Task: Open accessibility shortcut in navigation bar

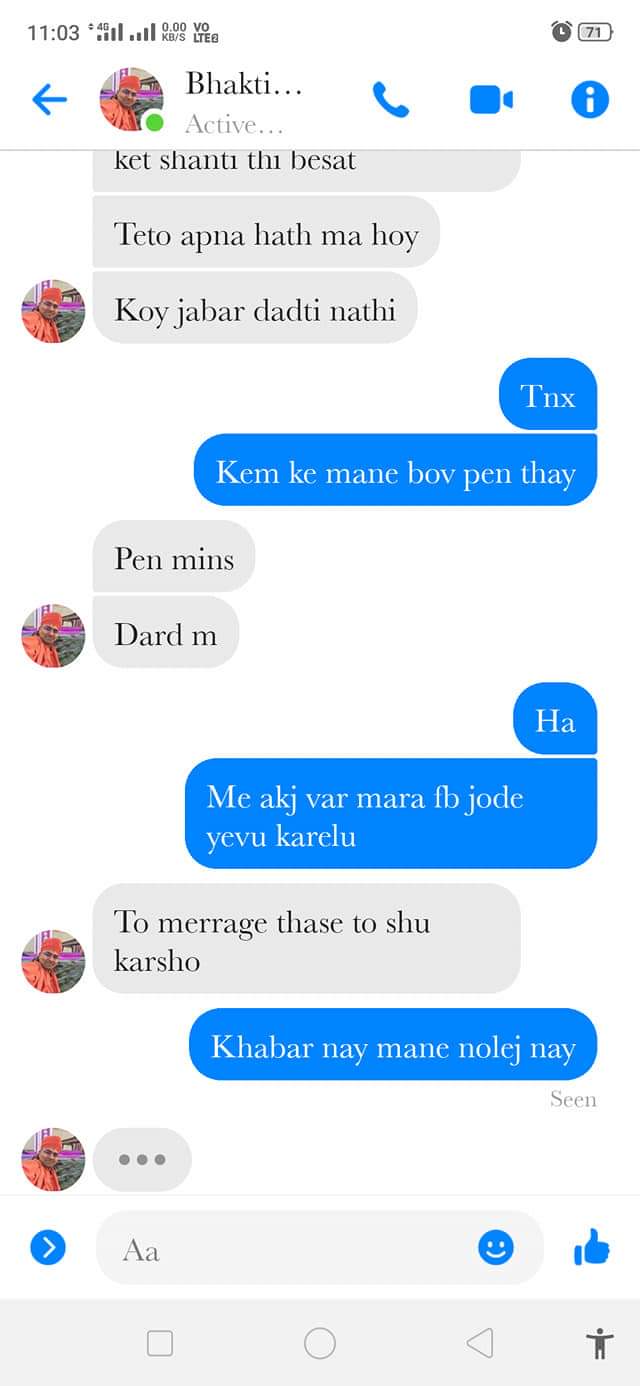Action: point(600,1343)
